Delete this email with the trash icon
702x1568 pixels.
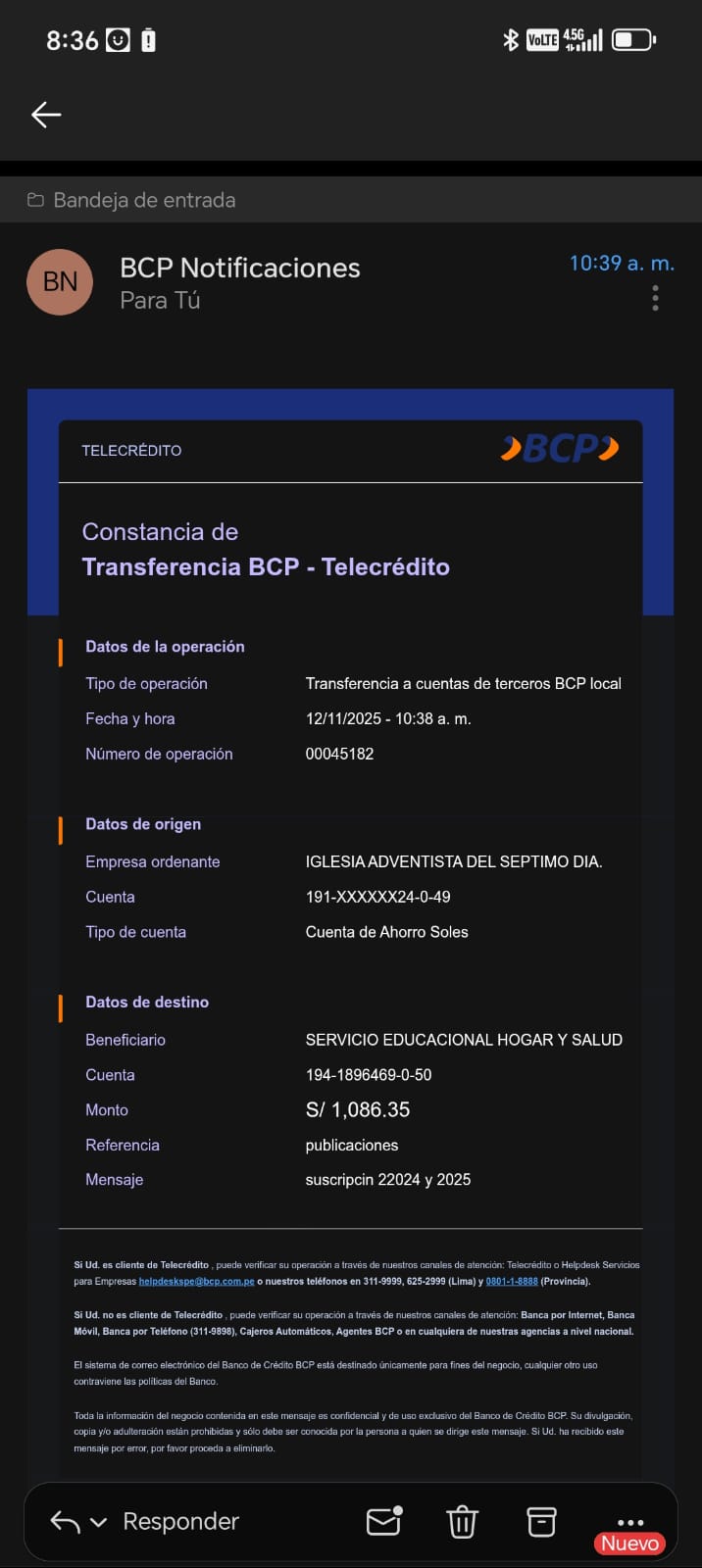462,1521
